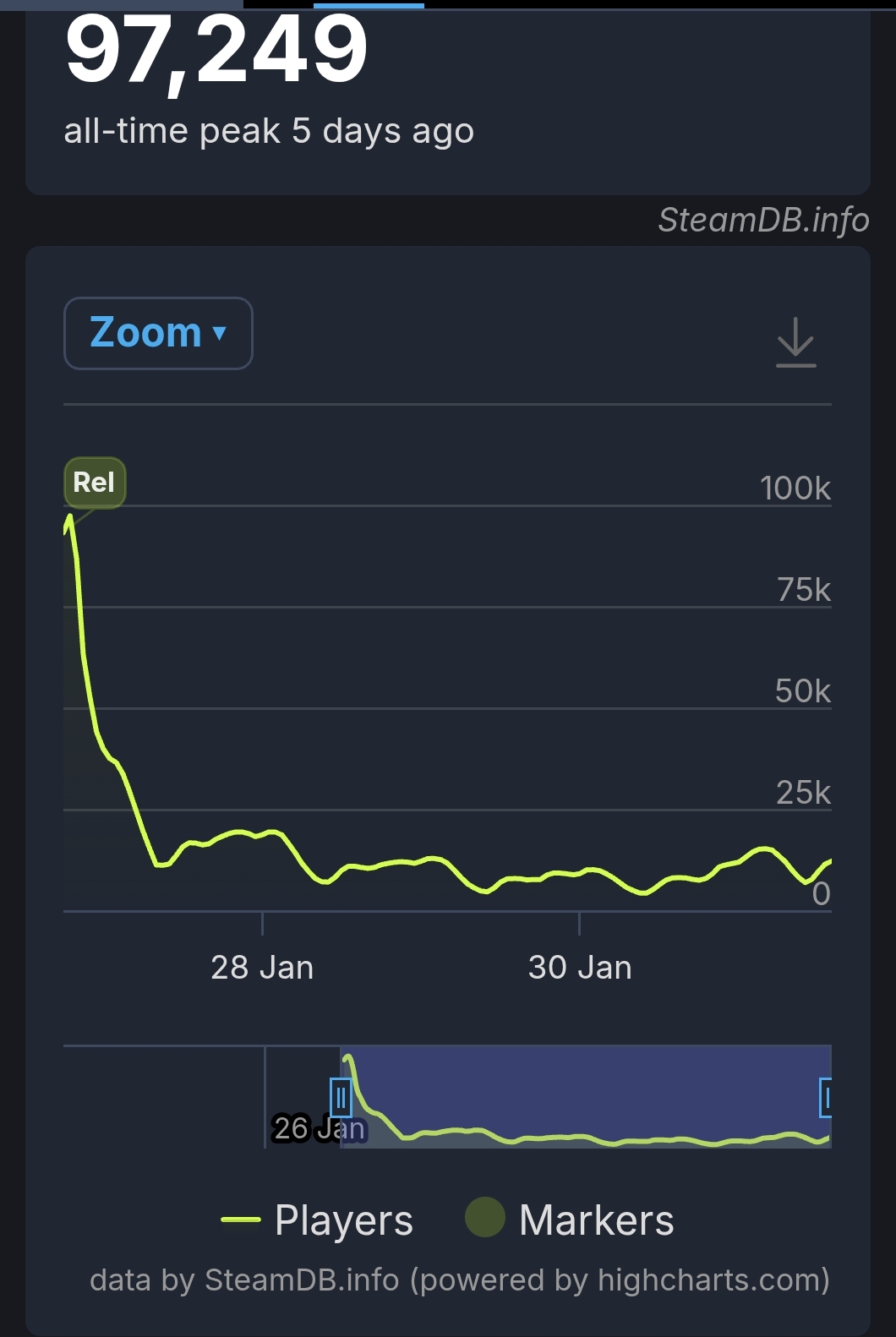Open the Zoom dropdown
The height and width of the screenshot is (1337, 896).
(x=158, y=333)
